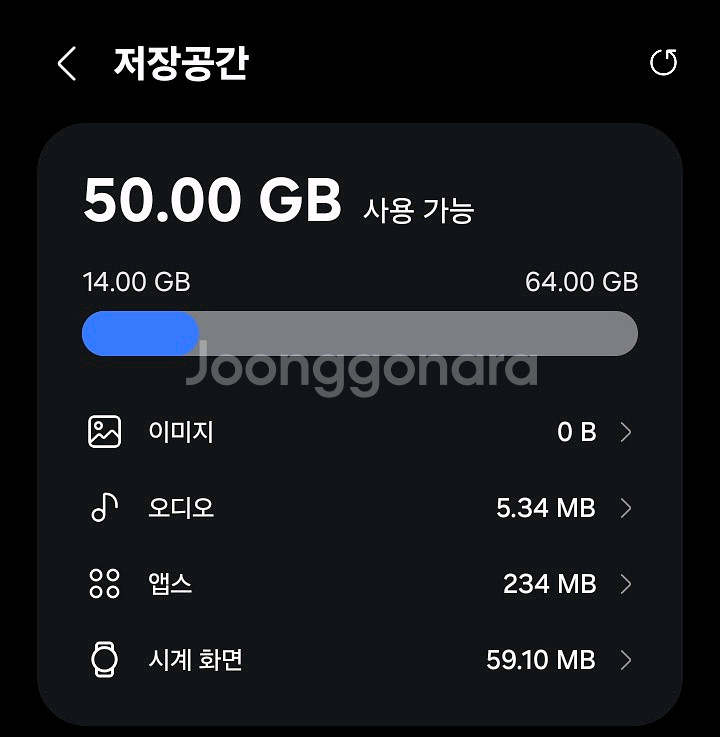
Task: Refresh the storage info
Action: pos(663,63)
